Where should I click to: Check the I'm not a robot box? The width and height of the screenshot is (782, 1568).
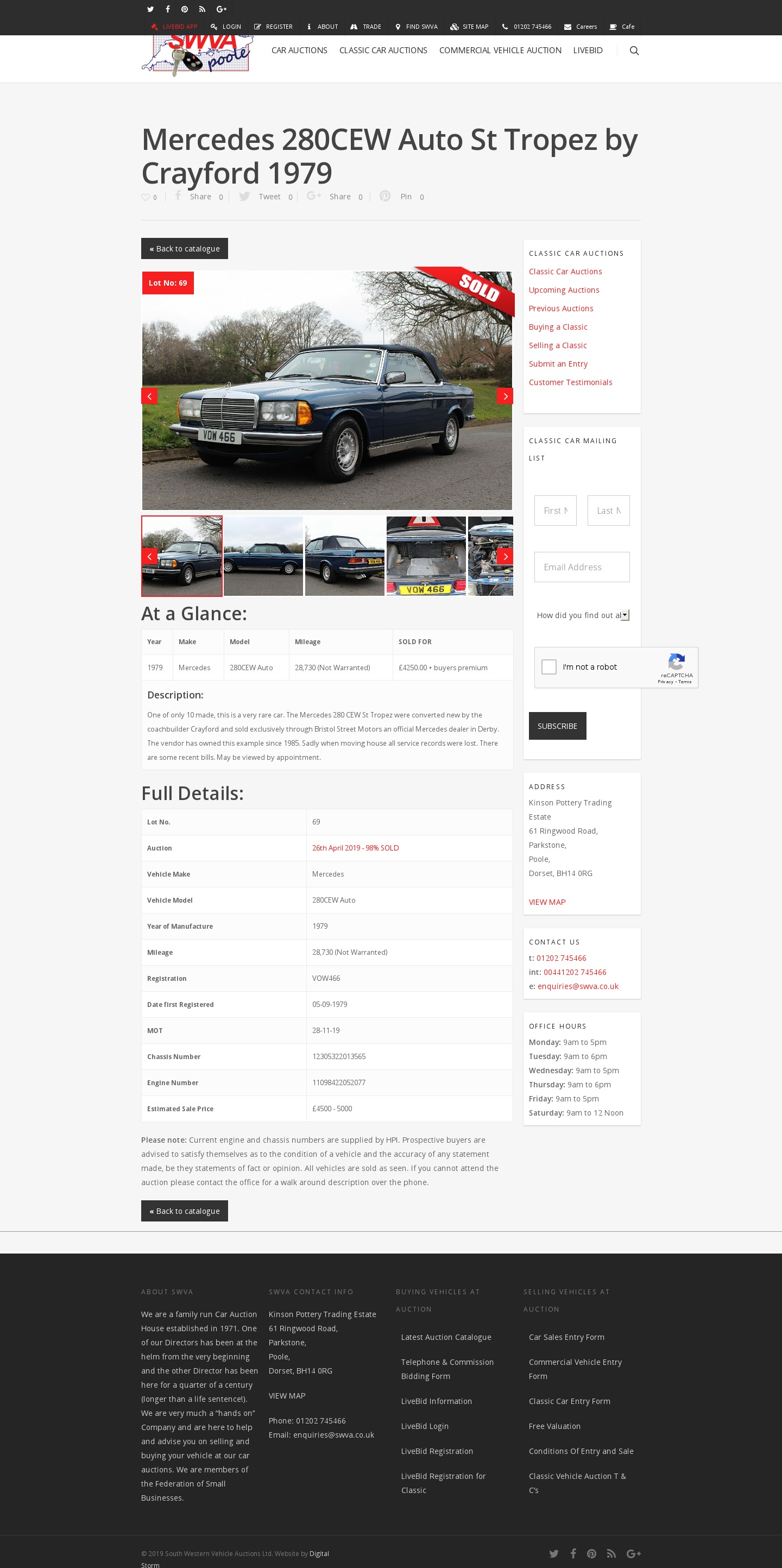click(549, 667)
